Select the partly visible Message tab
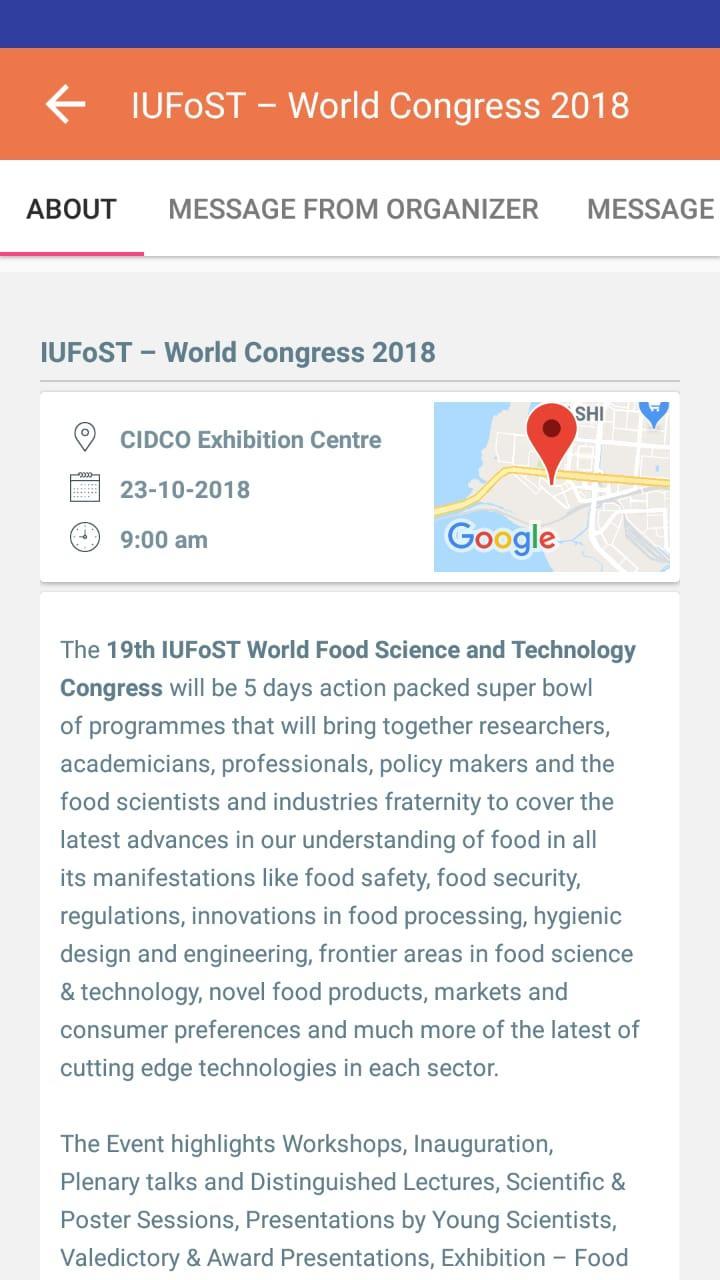 [x=650, y=209]
